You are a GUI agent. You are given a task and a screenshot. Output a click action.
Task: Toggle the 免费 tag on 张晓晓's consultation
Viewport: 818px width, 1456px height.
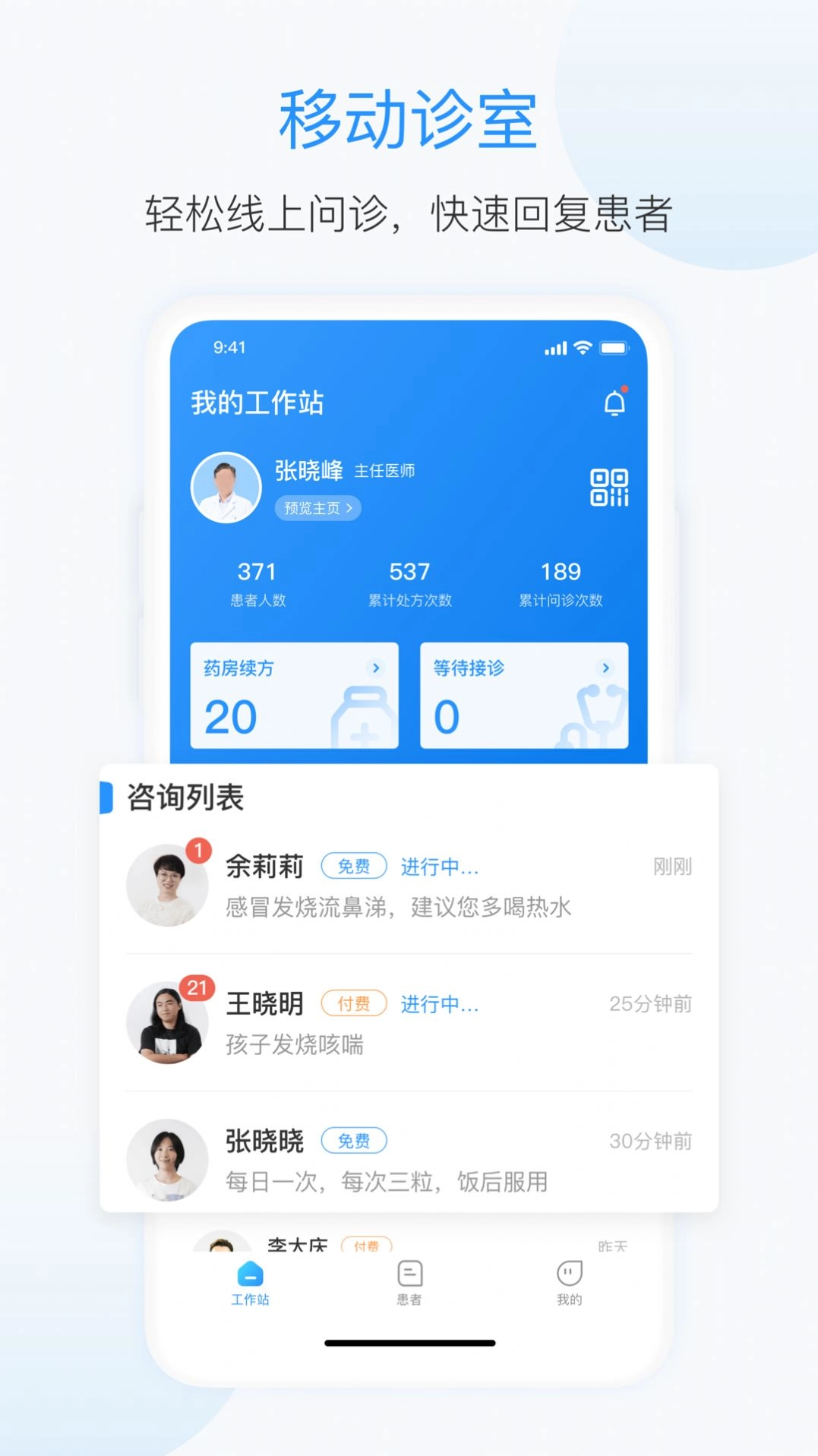click(x=355, y=1140)
